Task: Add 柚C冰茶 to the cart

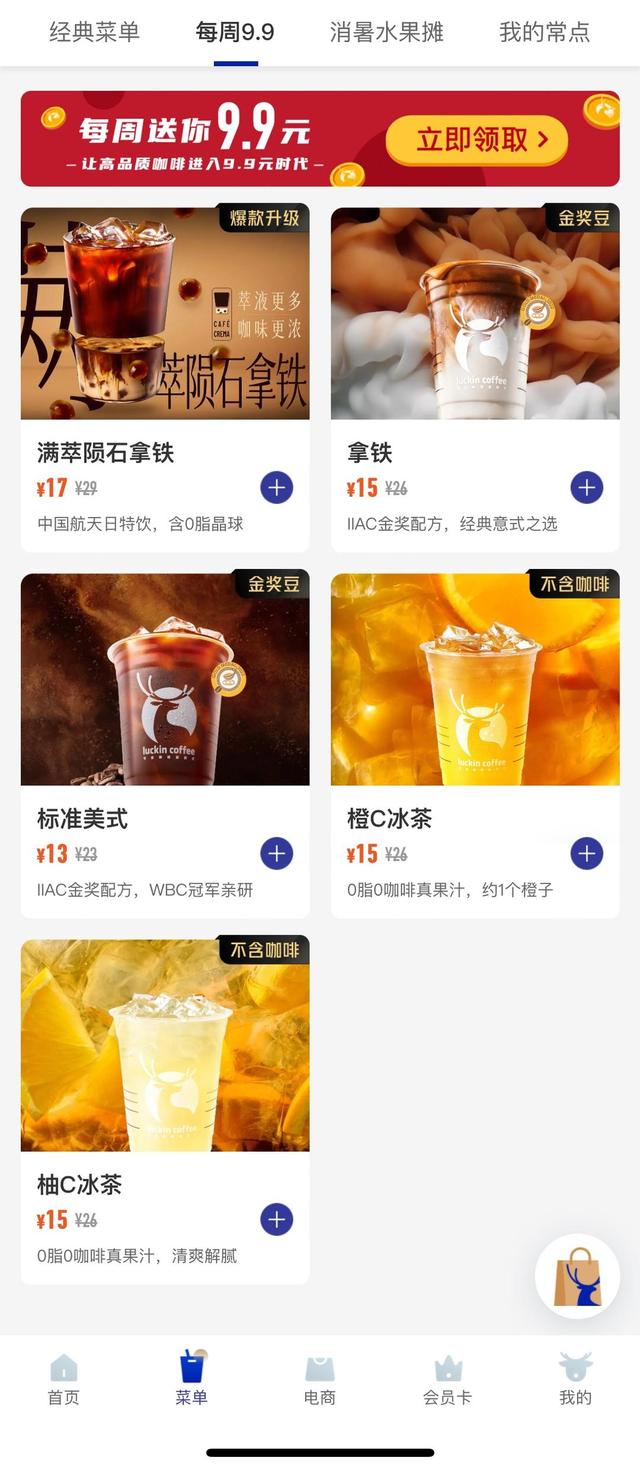Action: coord(277,1220)
